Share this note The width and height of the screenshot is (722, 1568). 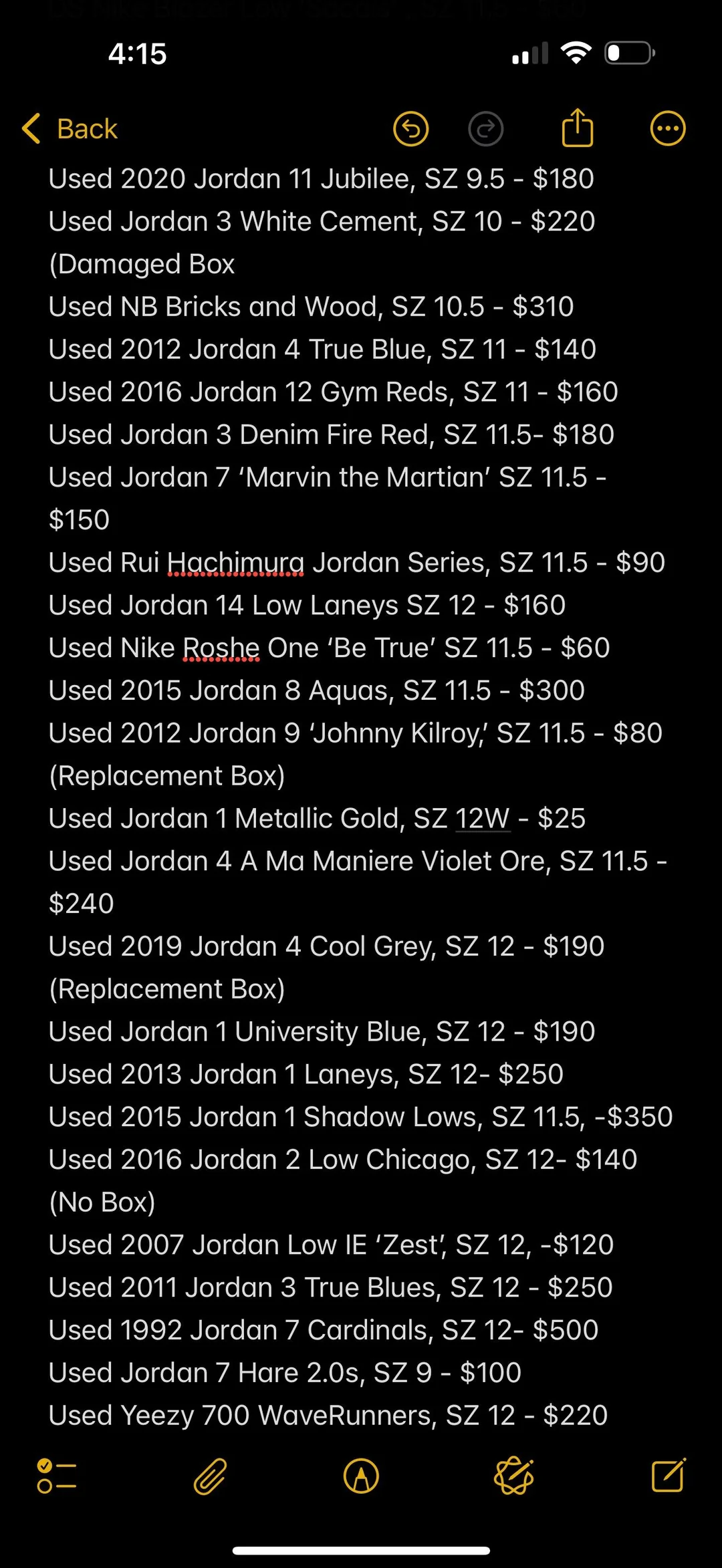(x=578, y=128)
